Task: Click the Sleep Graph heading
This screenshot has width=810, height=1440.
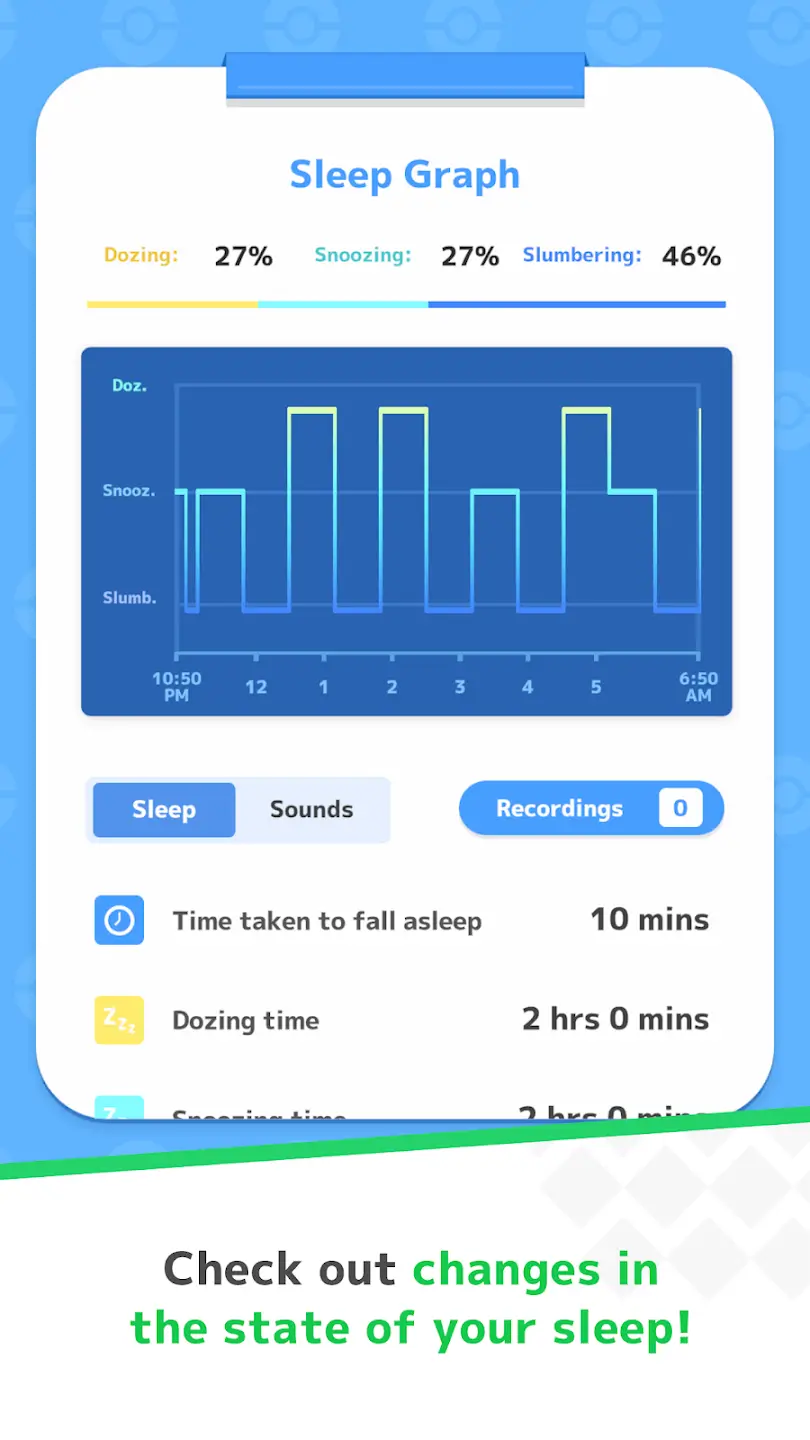Action: tap(405, 174)
